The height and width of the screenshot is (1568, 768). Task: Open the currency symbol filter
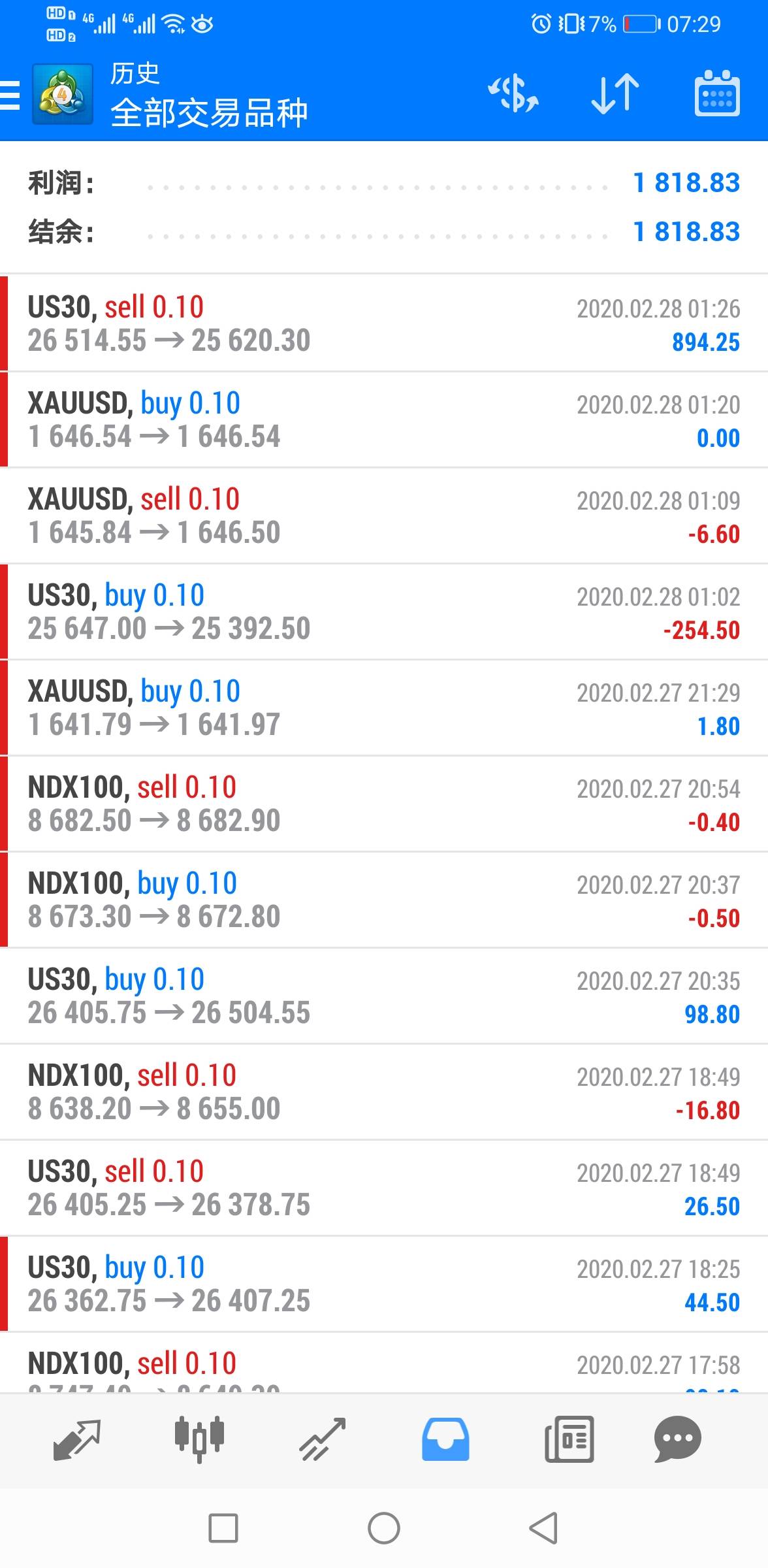513,94
